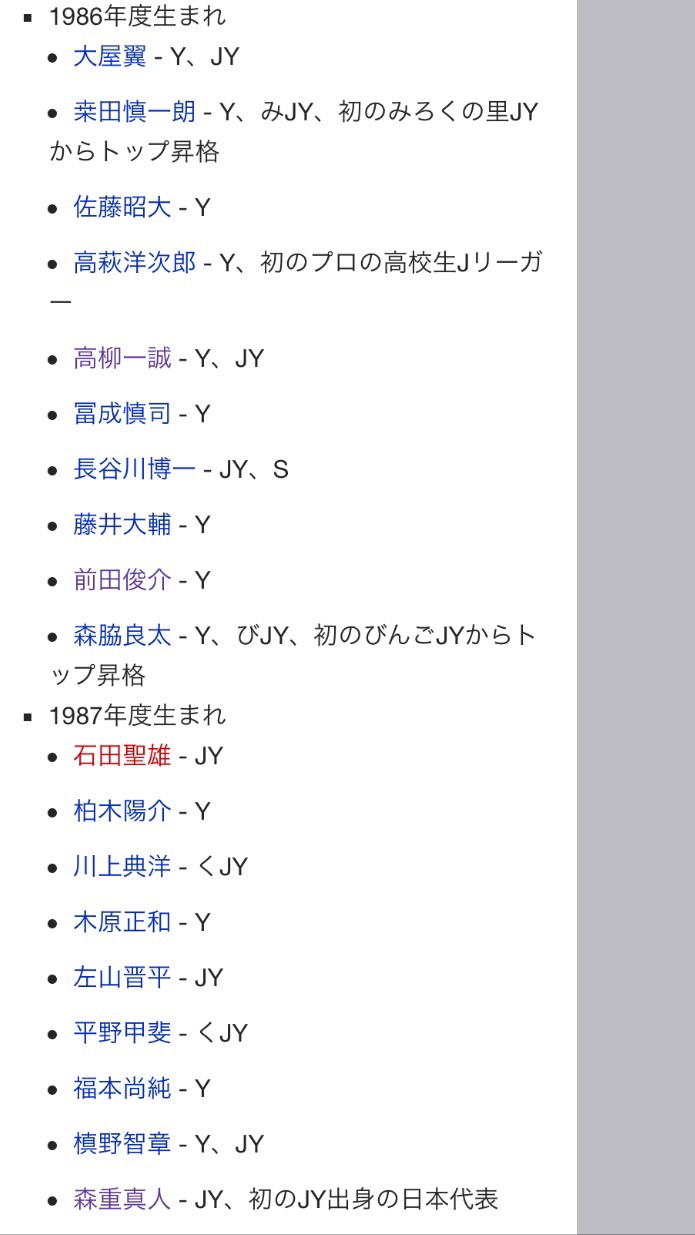This screenshot has width=695, height=1235.
Task: Open the 冨成慎司 link
Action: click(122, 414)
